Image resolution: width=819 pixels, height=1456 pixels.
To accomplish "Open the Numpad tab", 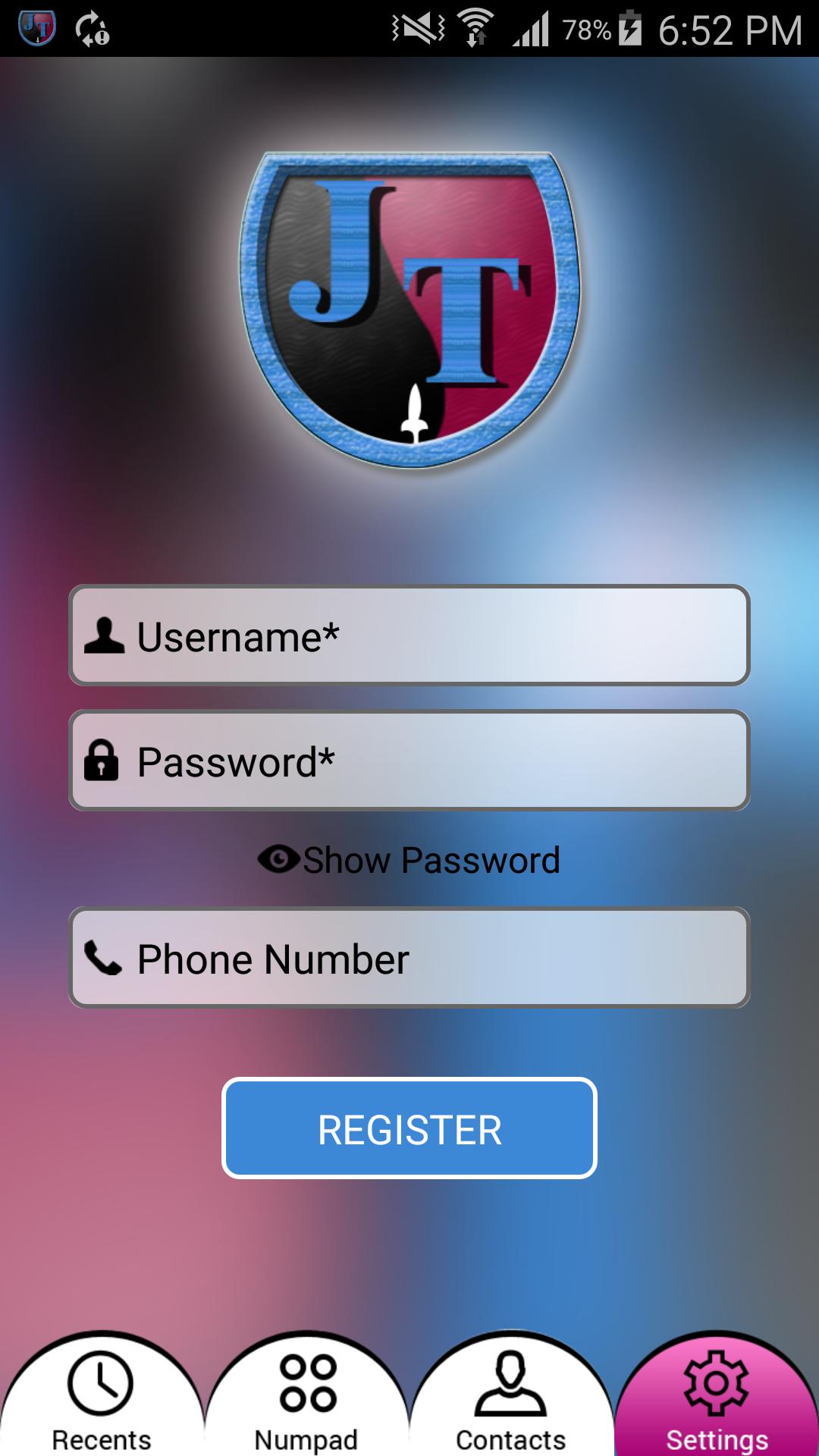I will click(306, 1399).
